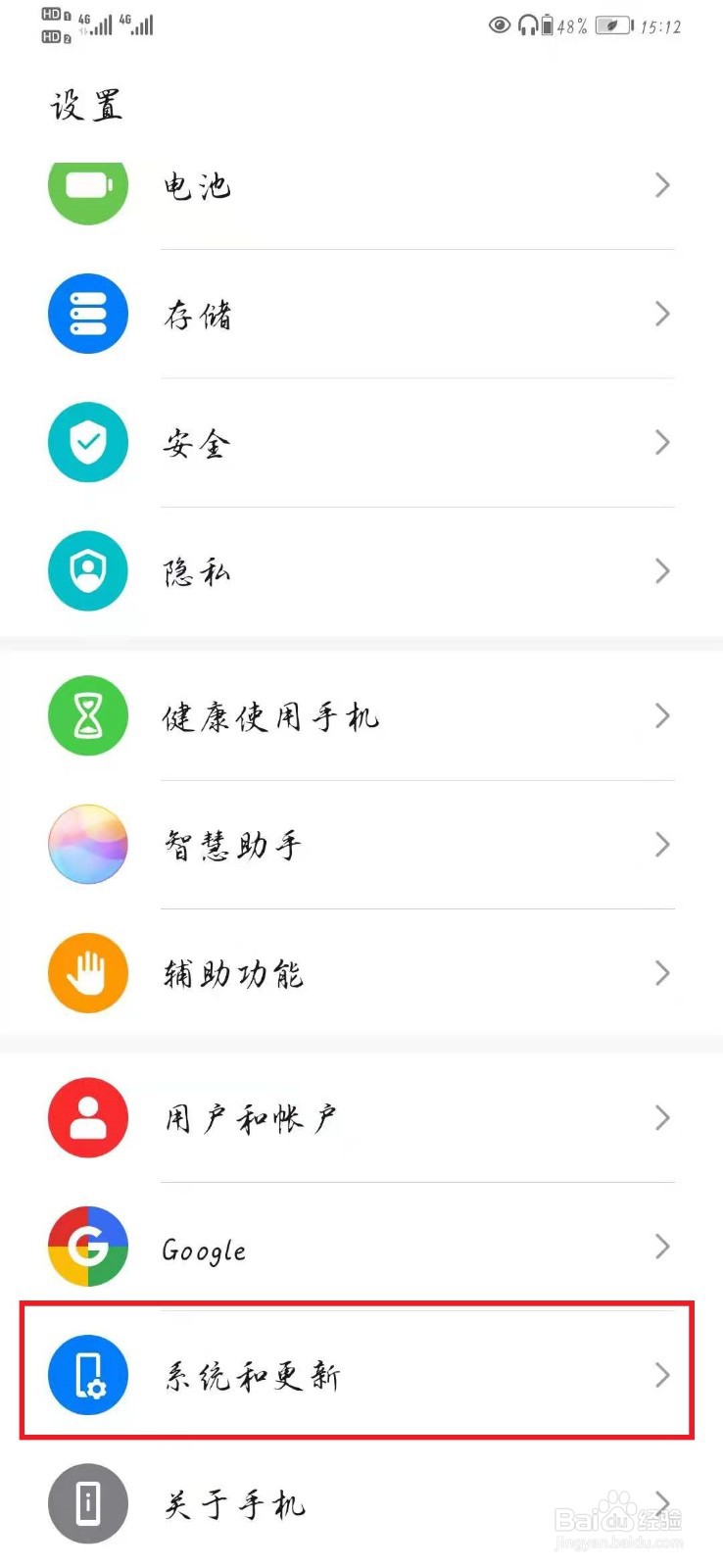Click the About Phone (关于手机) gray icon
Viewport: 723px width, 1568px height.
tap(87, 1503)
